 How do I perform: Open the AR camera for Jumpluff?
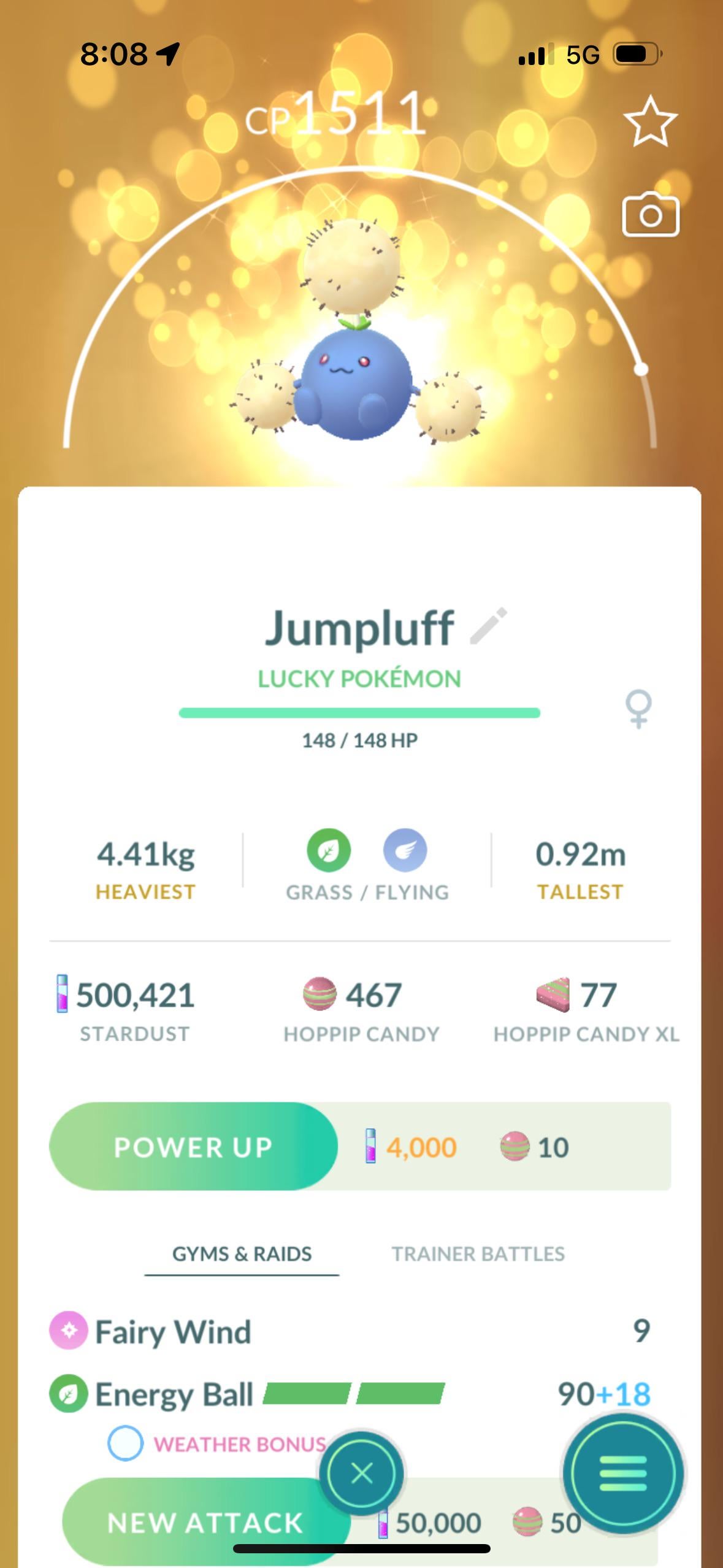coord(650,215)
